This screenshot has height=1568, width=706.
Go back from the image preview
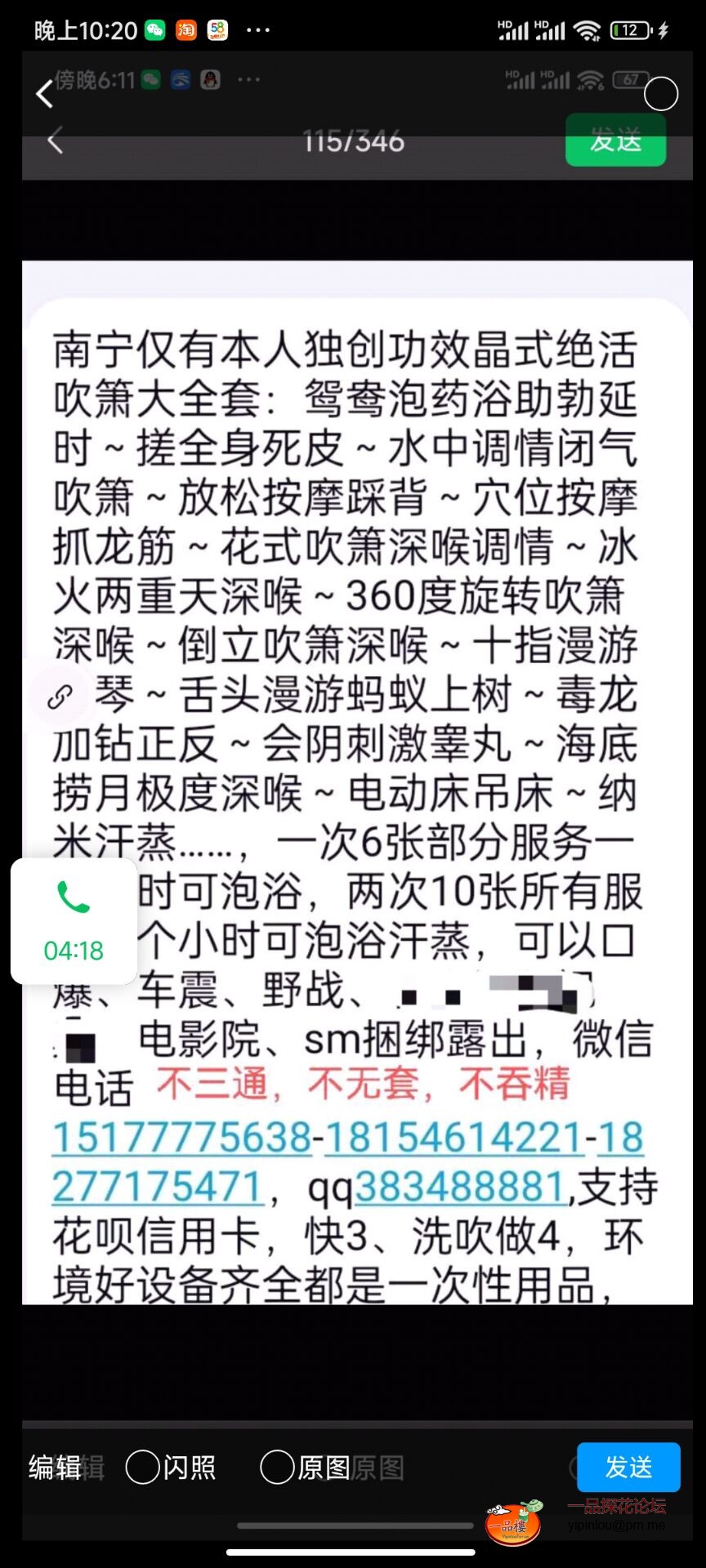[x=45, y=94]
